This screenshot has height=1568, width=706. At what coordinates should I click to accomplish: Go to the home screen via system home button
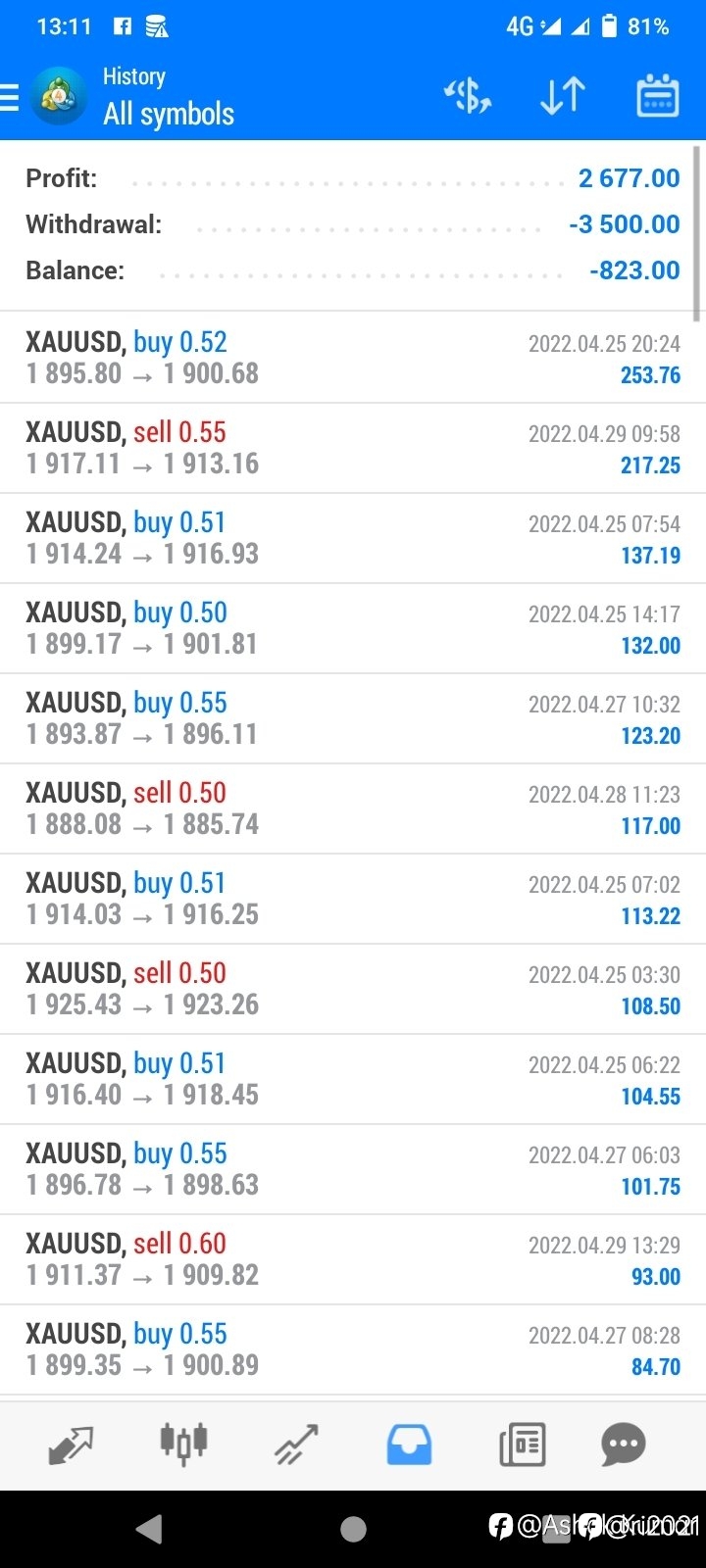[x=353, y=1529]
